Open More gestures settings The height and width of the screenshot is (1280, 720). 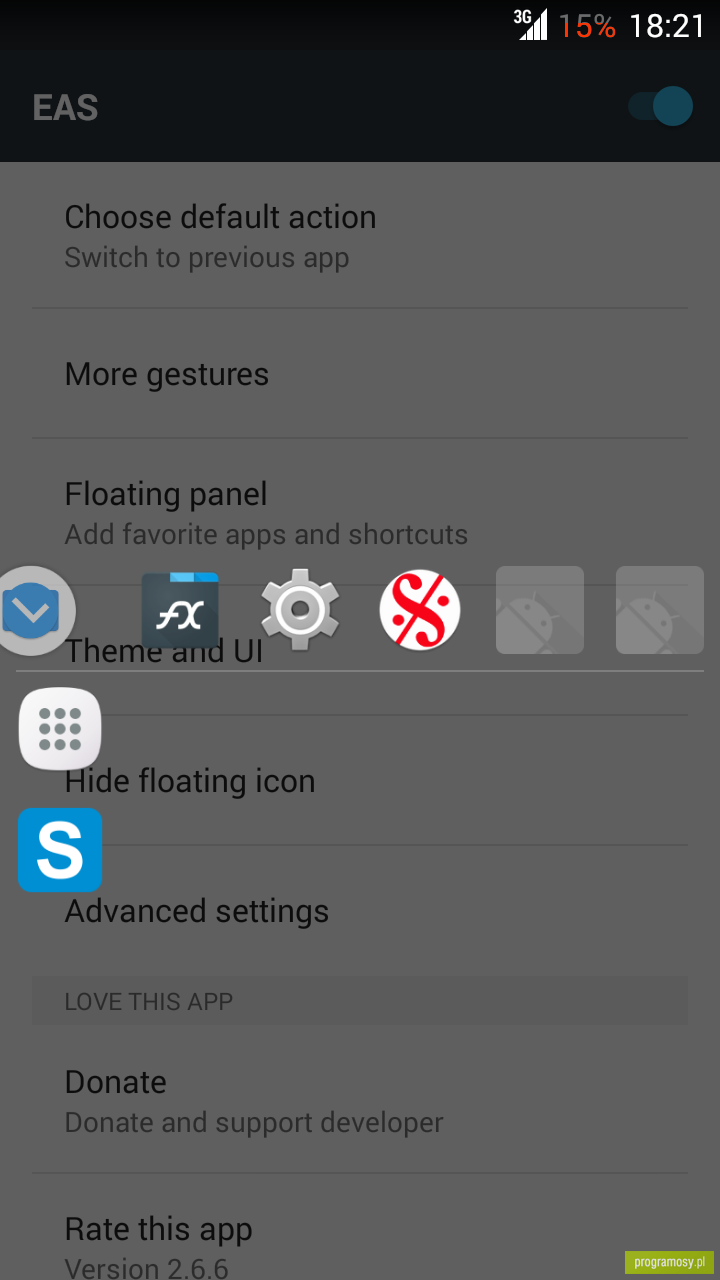(360, 374)
